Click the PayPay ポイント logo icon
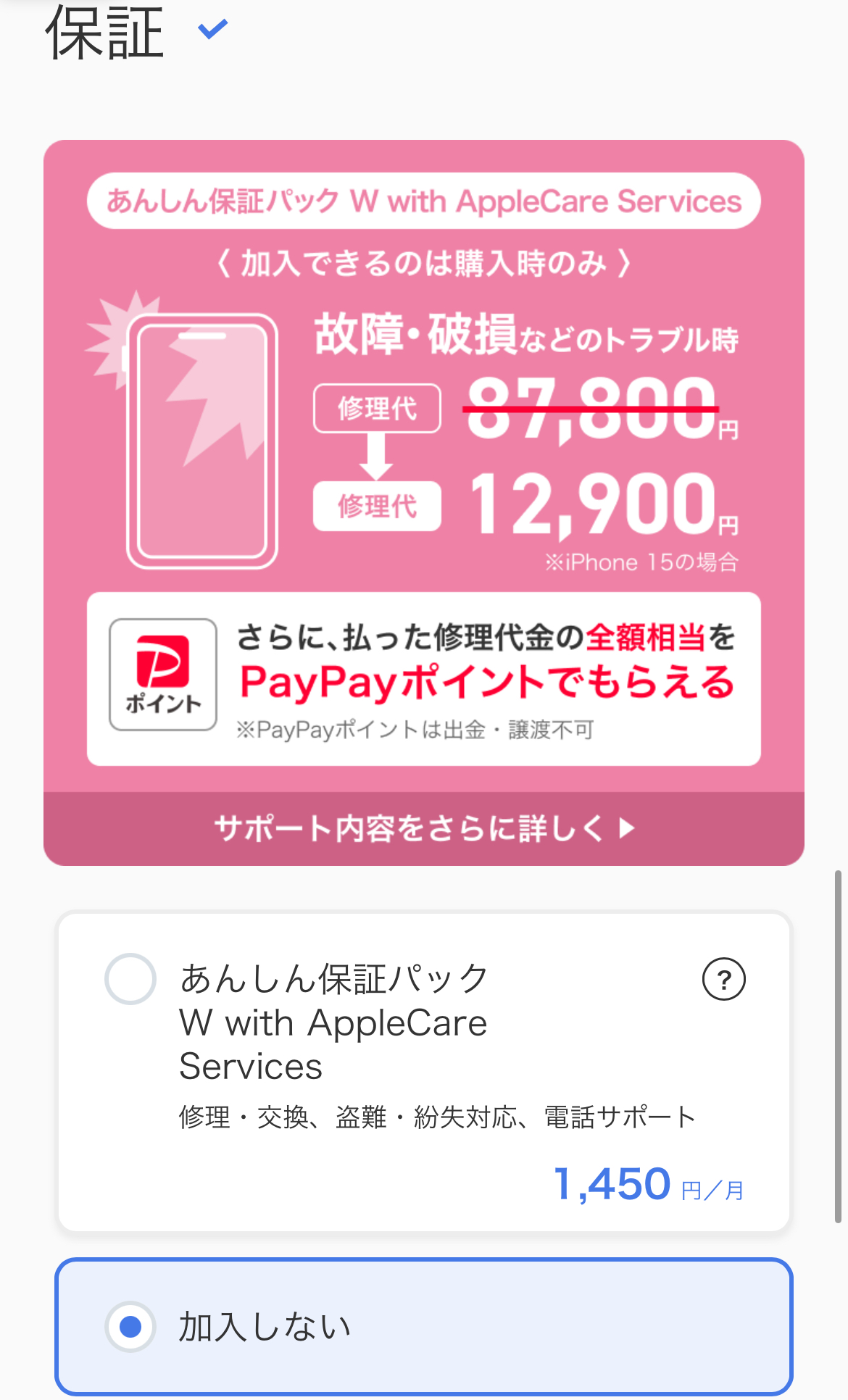This screenshot has width=848, height=1400. [162, 671]
